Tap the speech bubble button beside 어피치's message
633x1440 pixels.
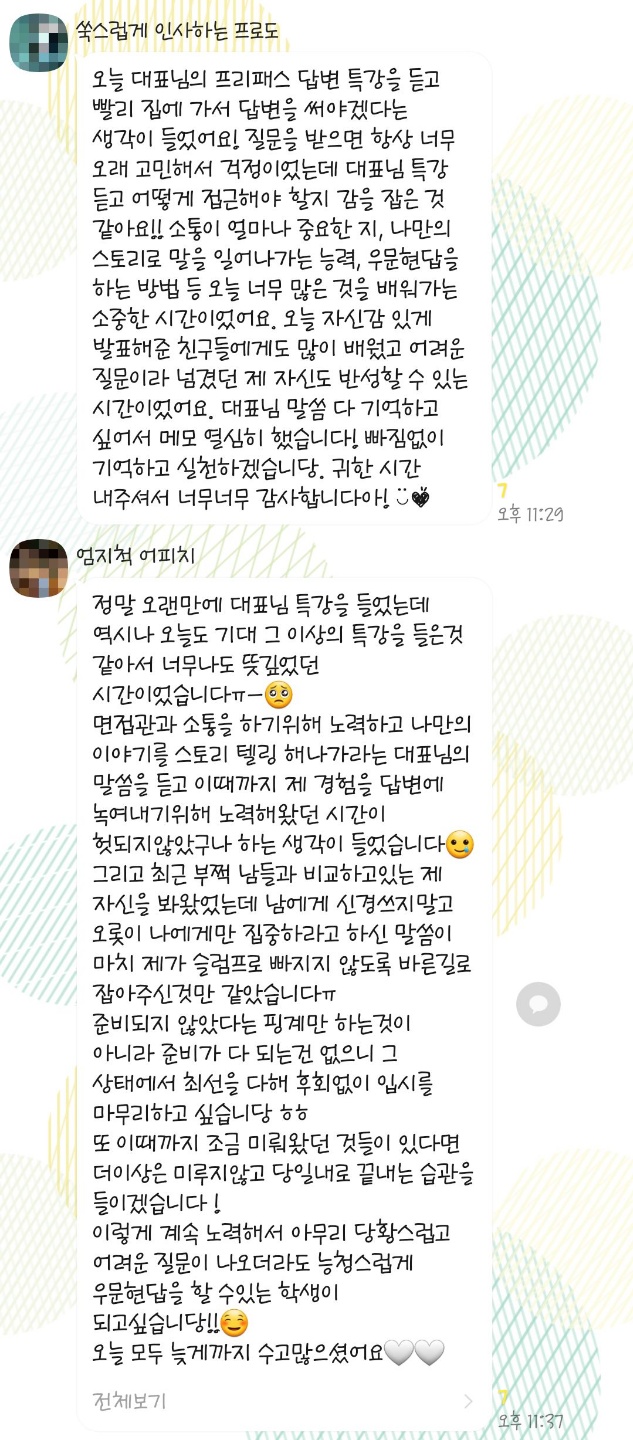pos(538,1003)
